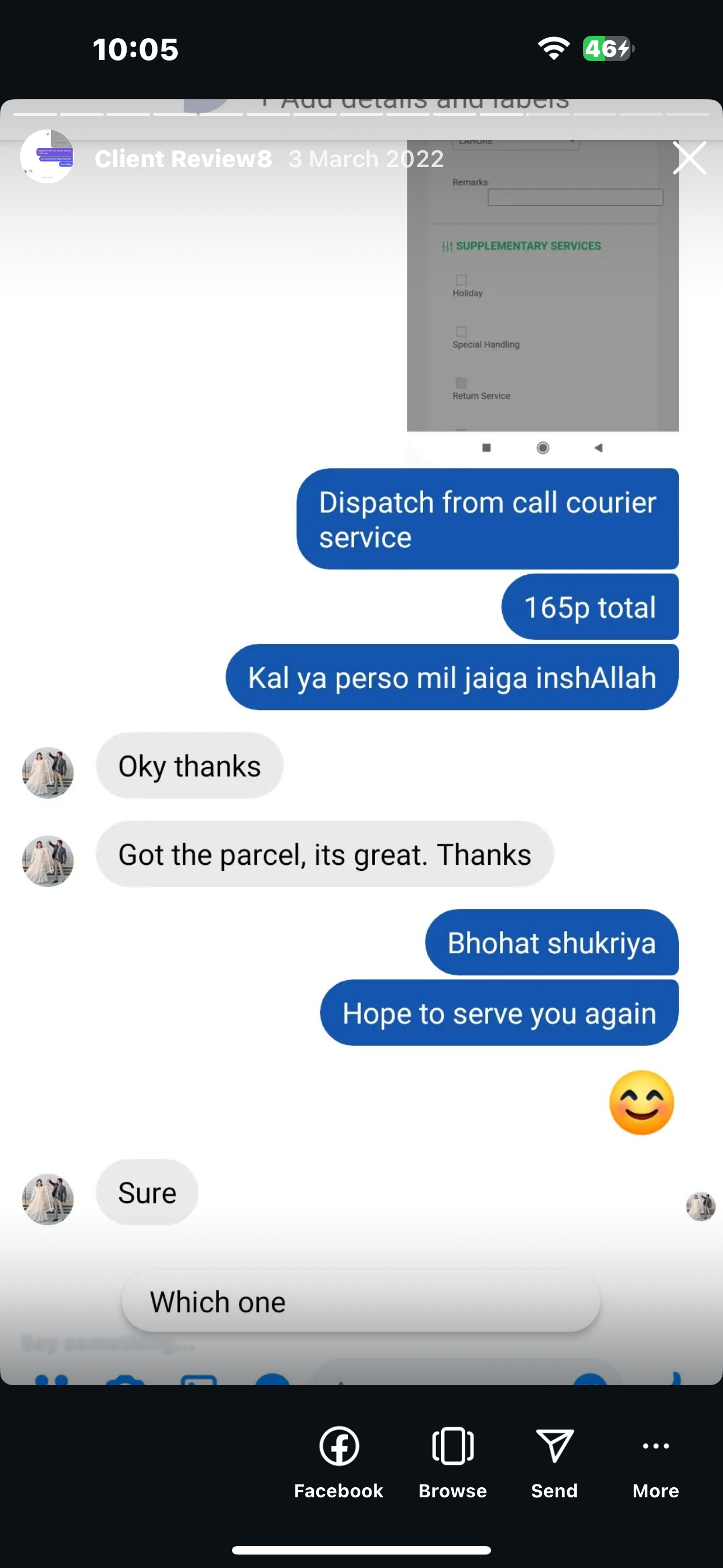Tap the Remarks text field
The image size is (723, 1568).
[x=575, y=197]
